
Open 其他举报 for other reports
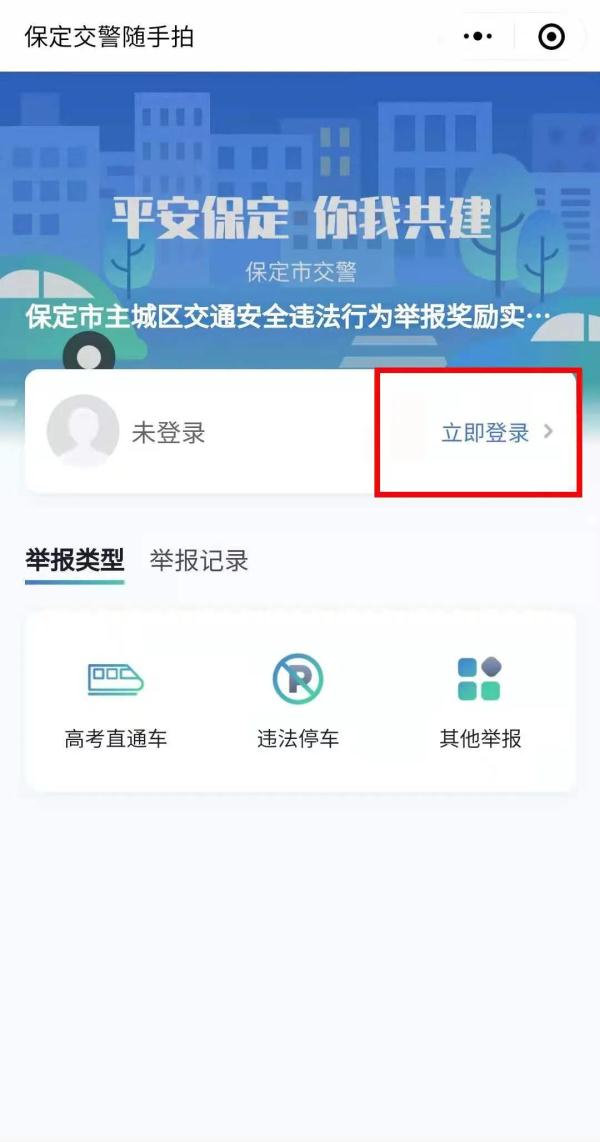(480, 702)
